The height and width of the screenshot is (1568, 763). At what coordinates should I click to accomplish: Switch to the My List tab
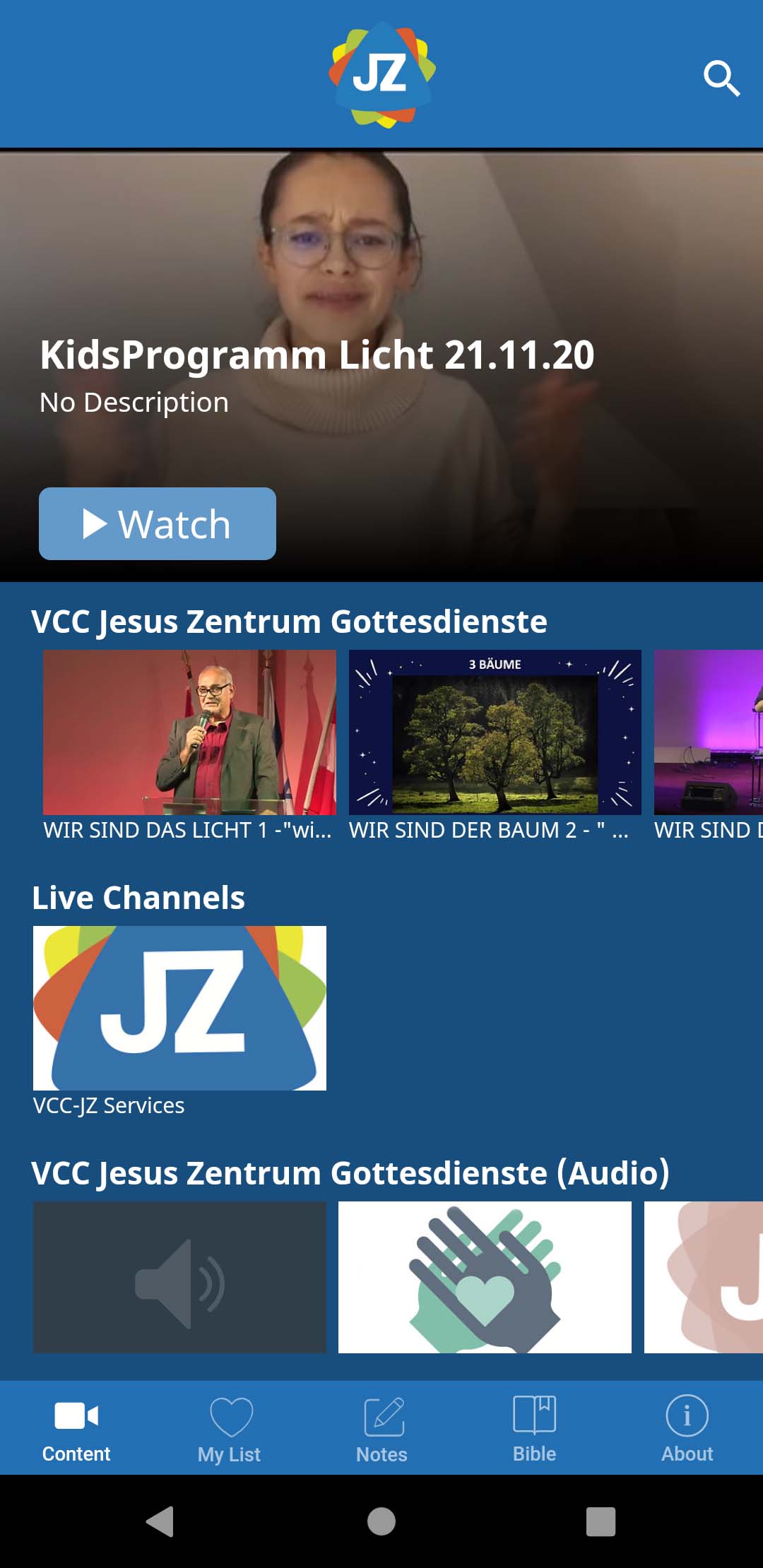[x=229, y=1429]
